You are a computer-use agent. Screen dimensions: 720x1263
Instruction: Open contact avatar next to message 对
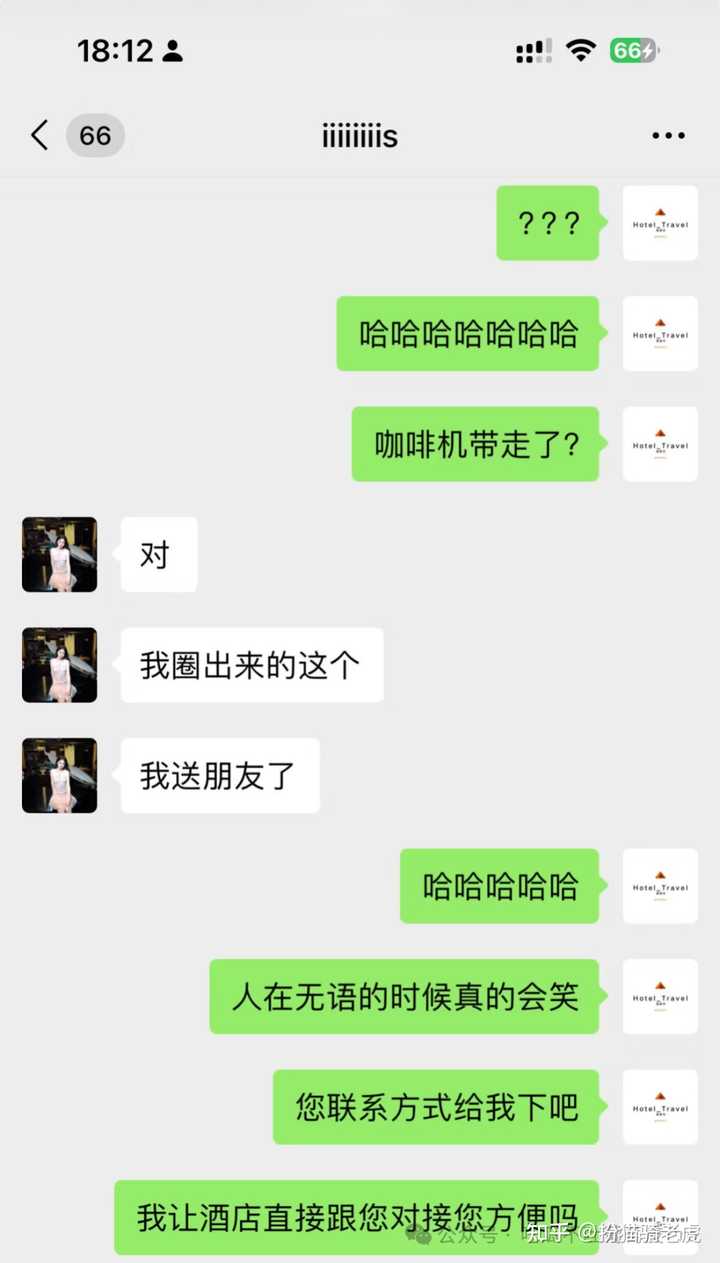(60, 555)
